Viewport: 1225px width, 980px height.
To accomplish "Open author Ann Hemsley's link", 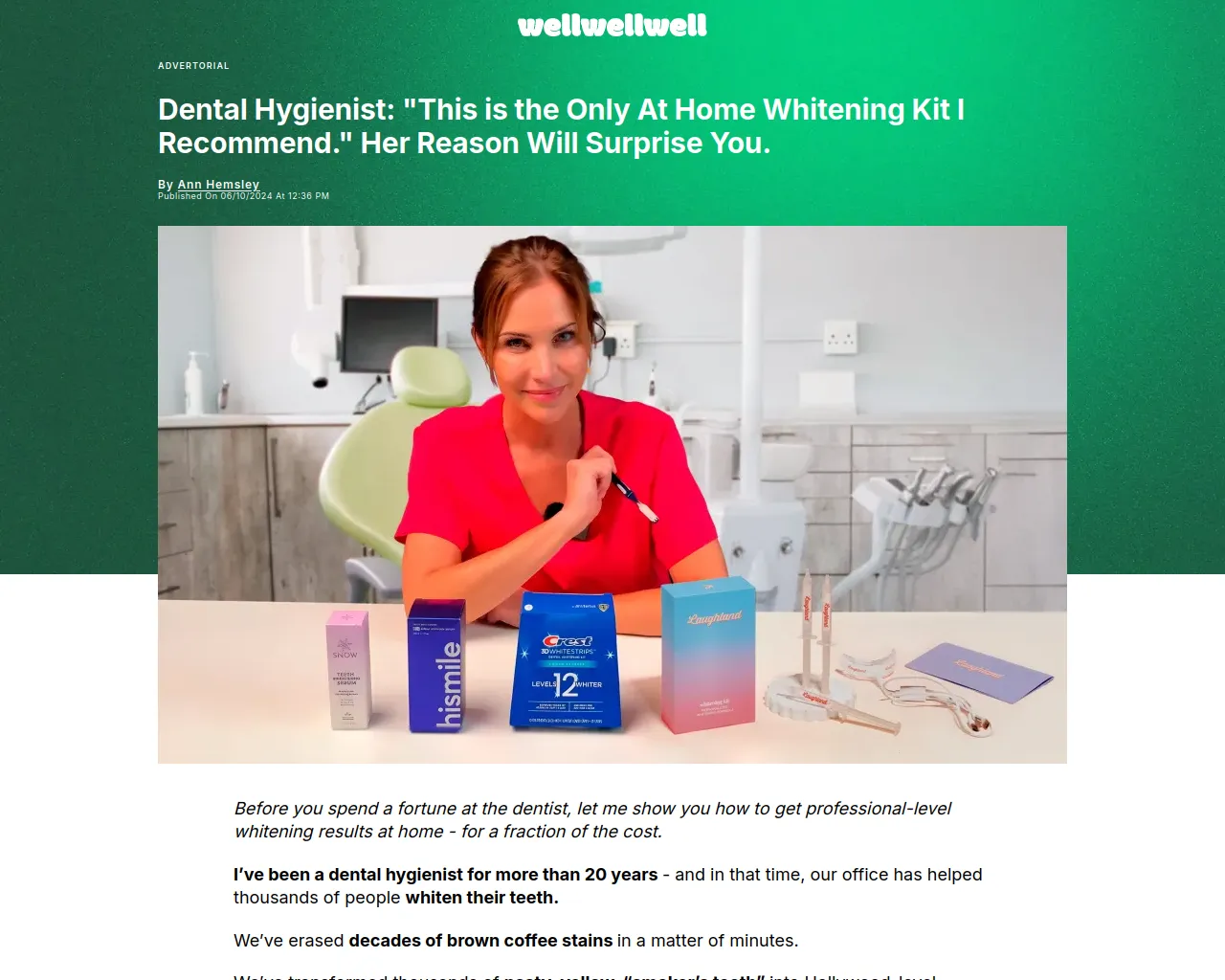I will pyautogui.click(x=218, y=184).
